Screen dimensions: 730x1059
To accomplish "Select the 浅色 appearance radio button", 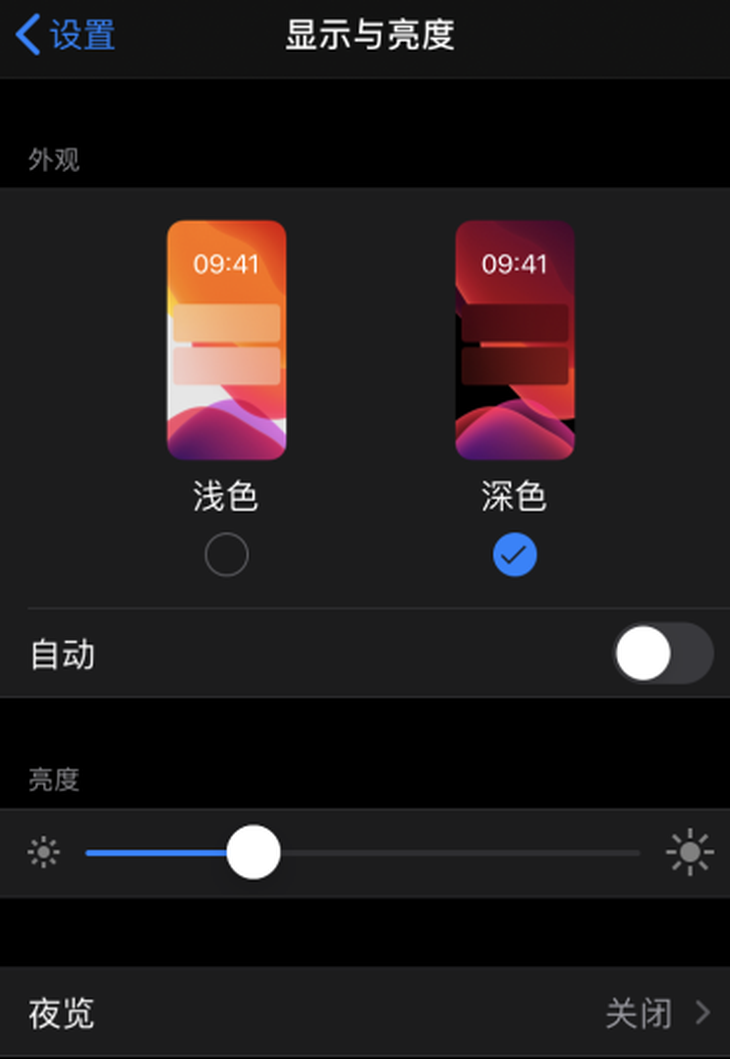I will [x=226, y=555].
